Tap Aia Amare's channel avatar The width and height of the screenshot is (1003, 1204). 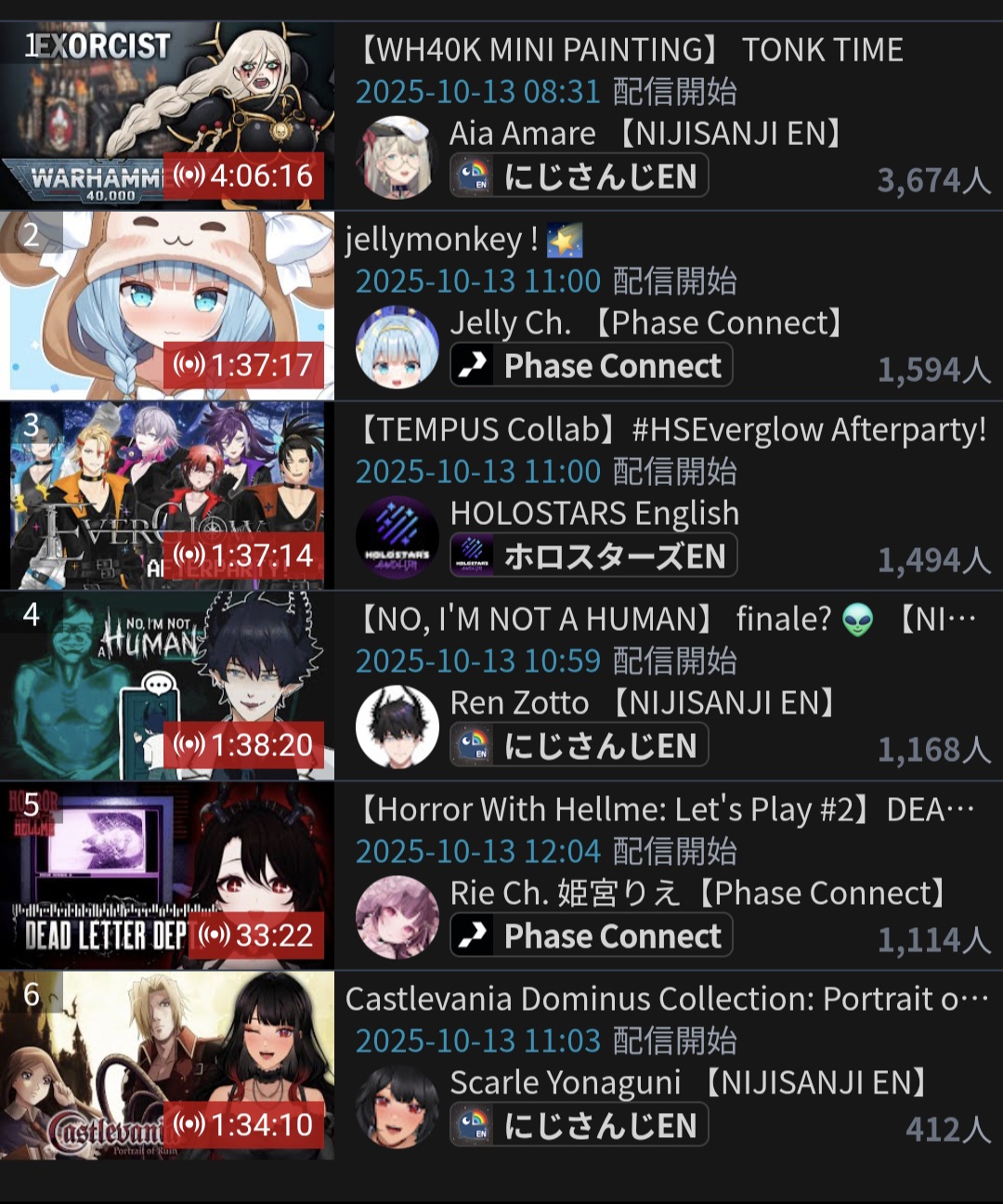pyautogui.click(x=397, y=157)
